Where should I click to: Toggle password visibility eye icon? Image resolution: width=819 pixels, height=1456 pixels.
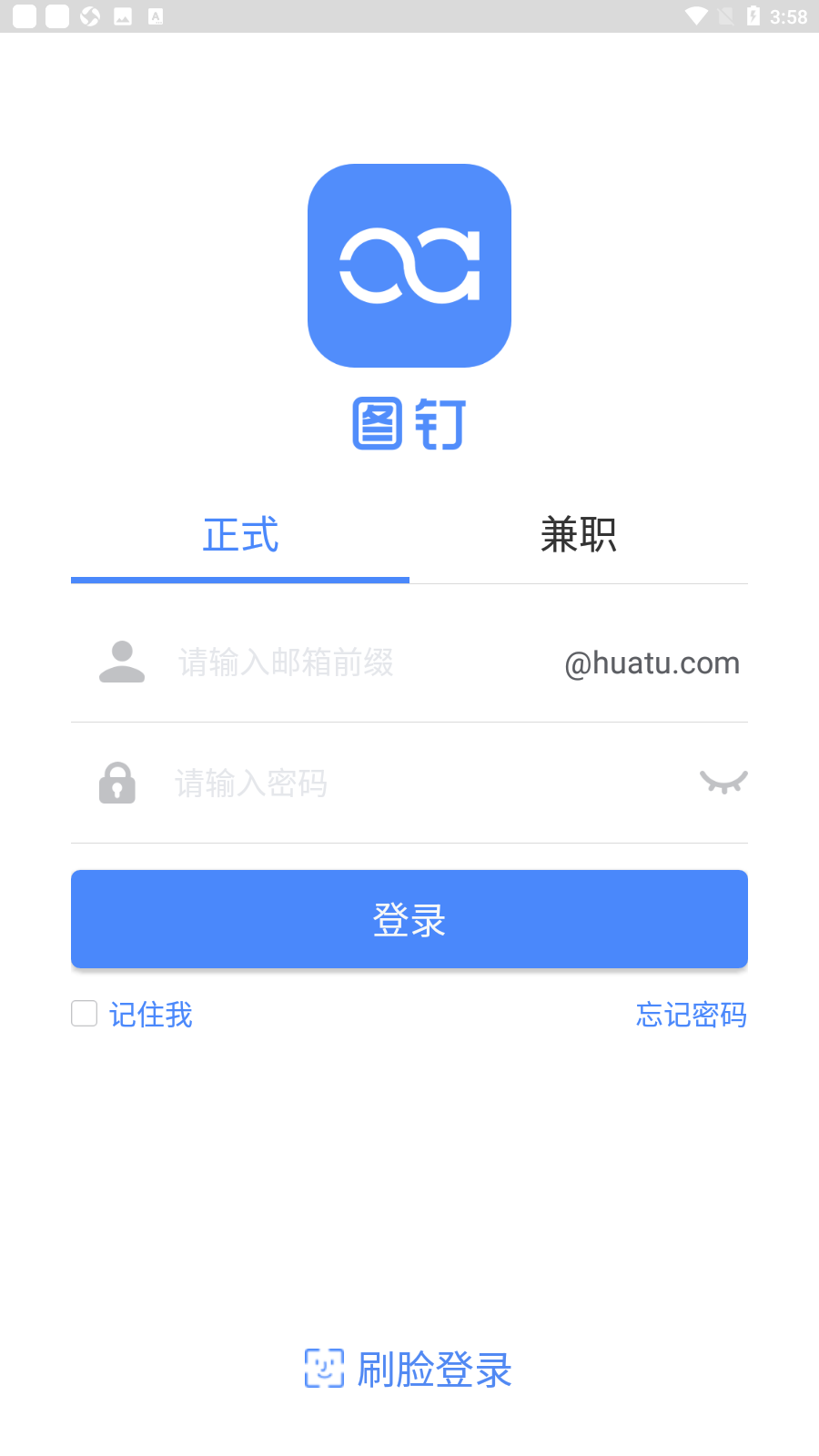[x=723, y=783]
